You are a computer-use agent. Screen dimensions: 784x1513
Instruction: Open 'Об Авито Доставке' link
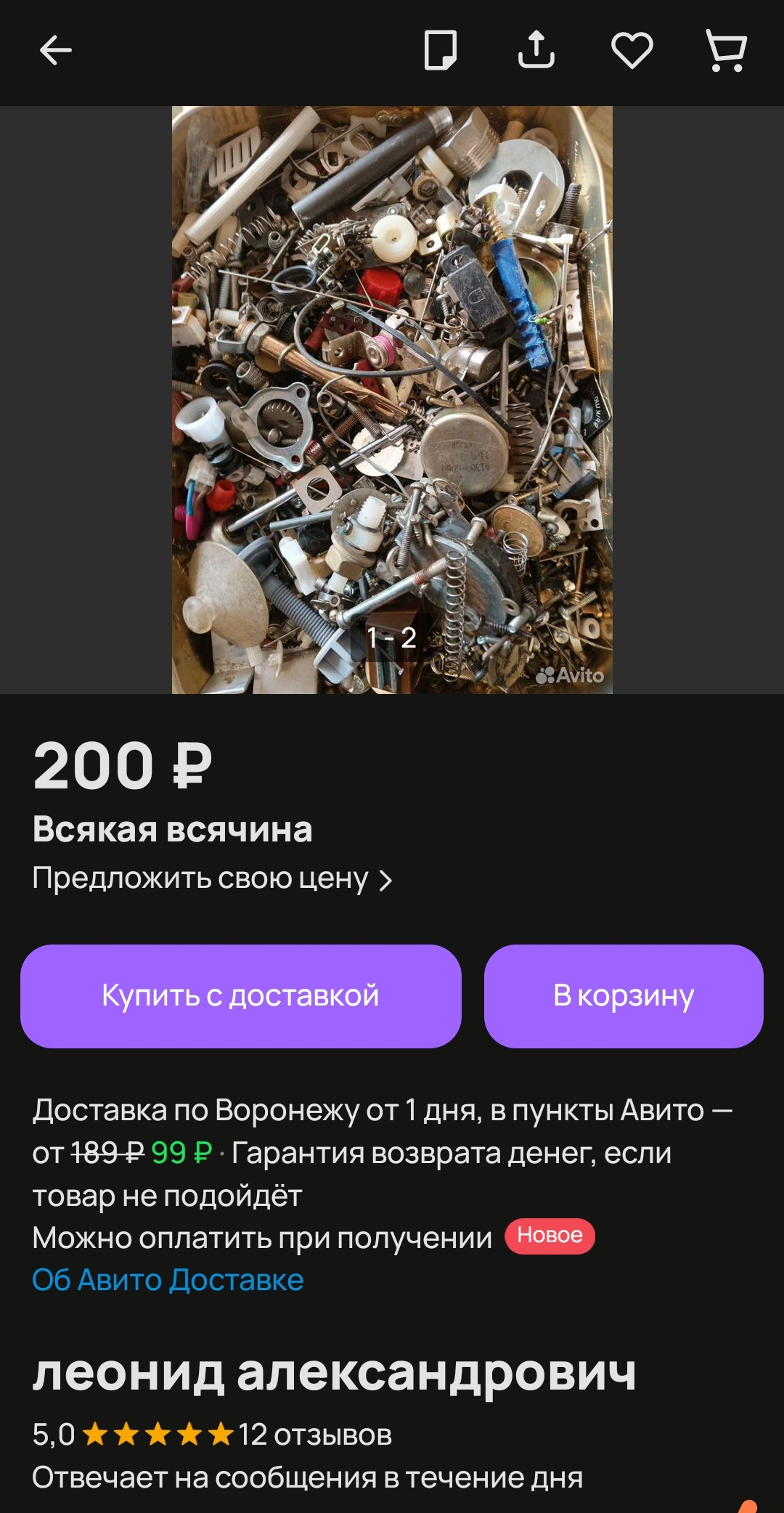(x=168, y=1280)
